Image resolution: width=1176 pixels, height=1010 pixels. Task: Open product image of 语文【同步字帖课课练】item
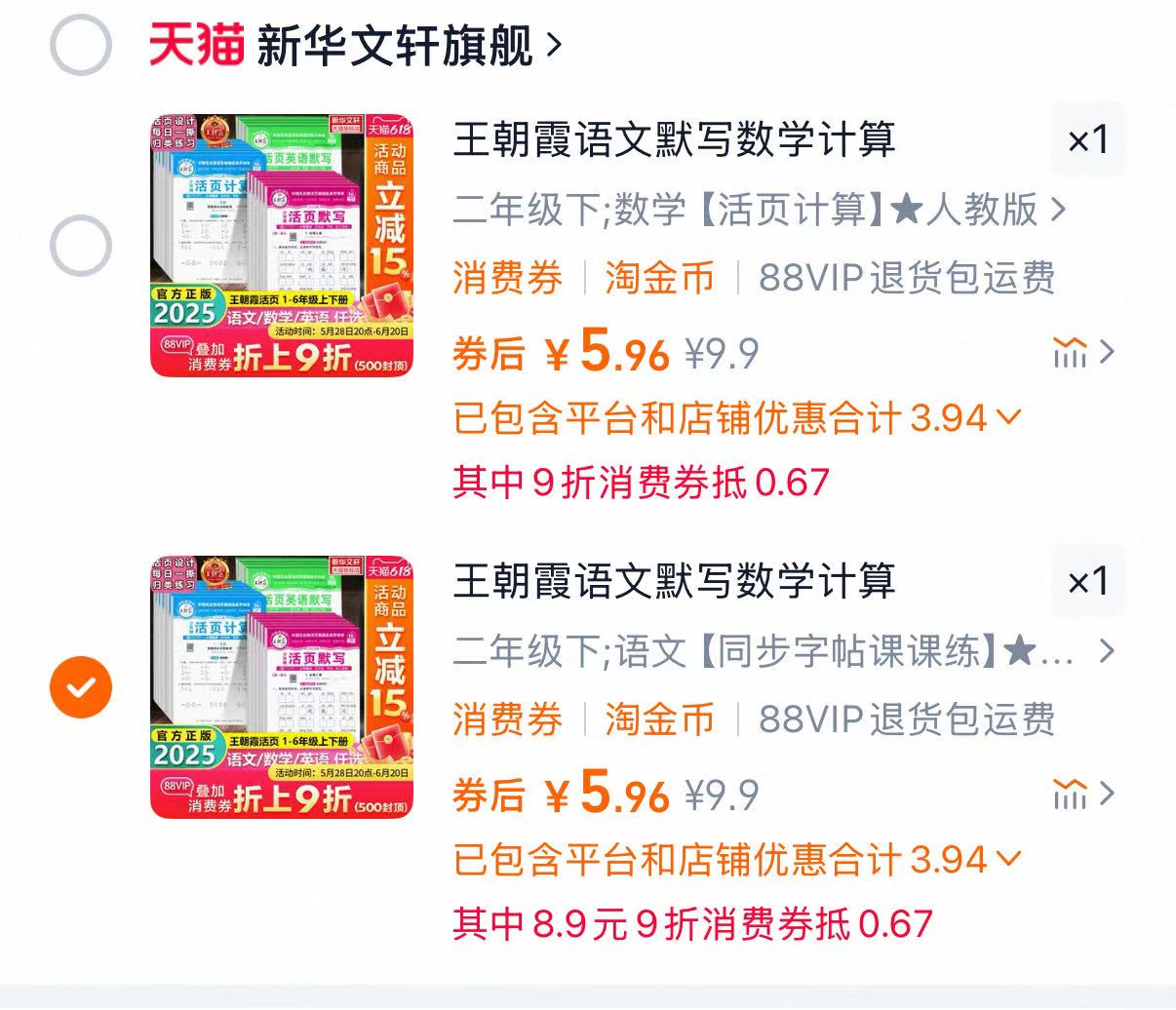tap(282, 687)
